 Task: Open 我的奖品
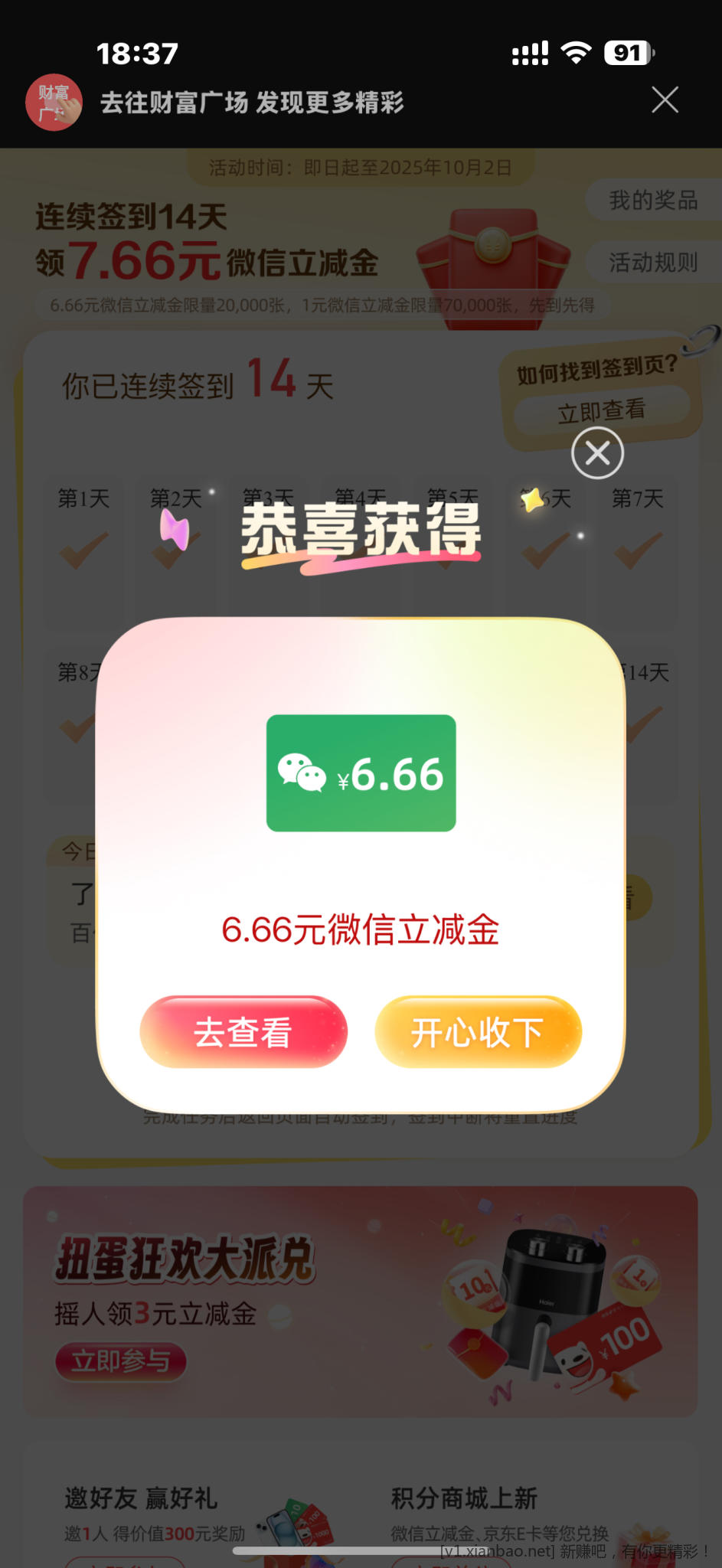click(x=653, y=201)
